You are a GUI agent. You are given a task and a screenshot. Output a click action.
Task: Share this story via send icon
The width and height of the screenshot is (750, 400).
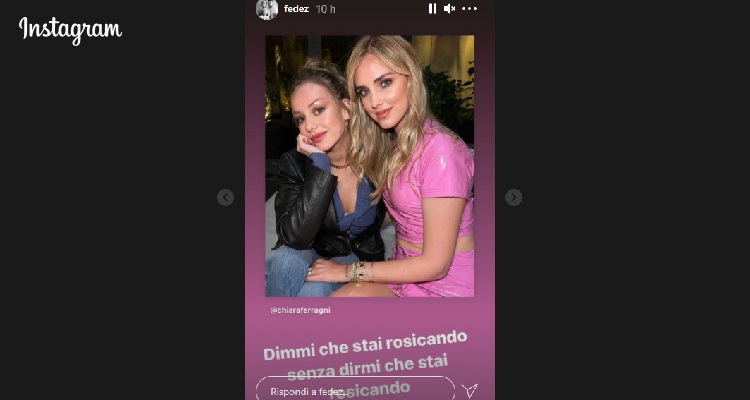click(471, 390)
